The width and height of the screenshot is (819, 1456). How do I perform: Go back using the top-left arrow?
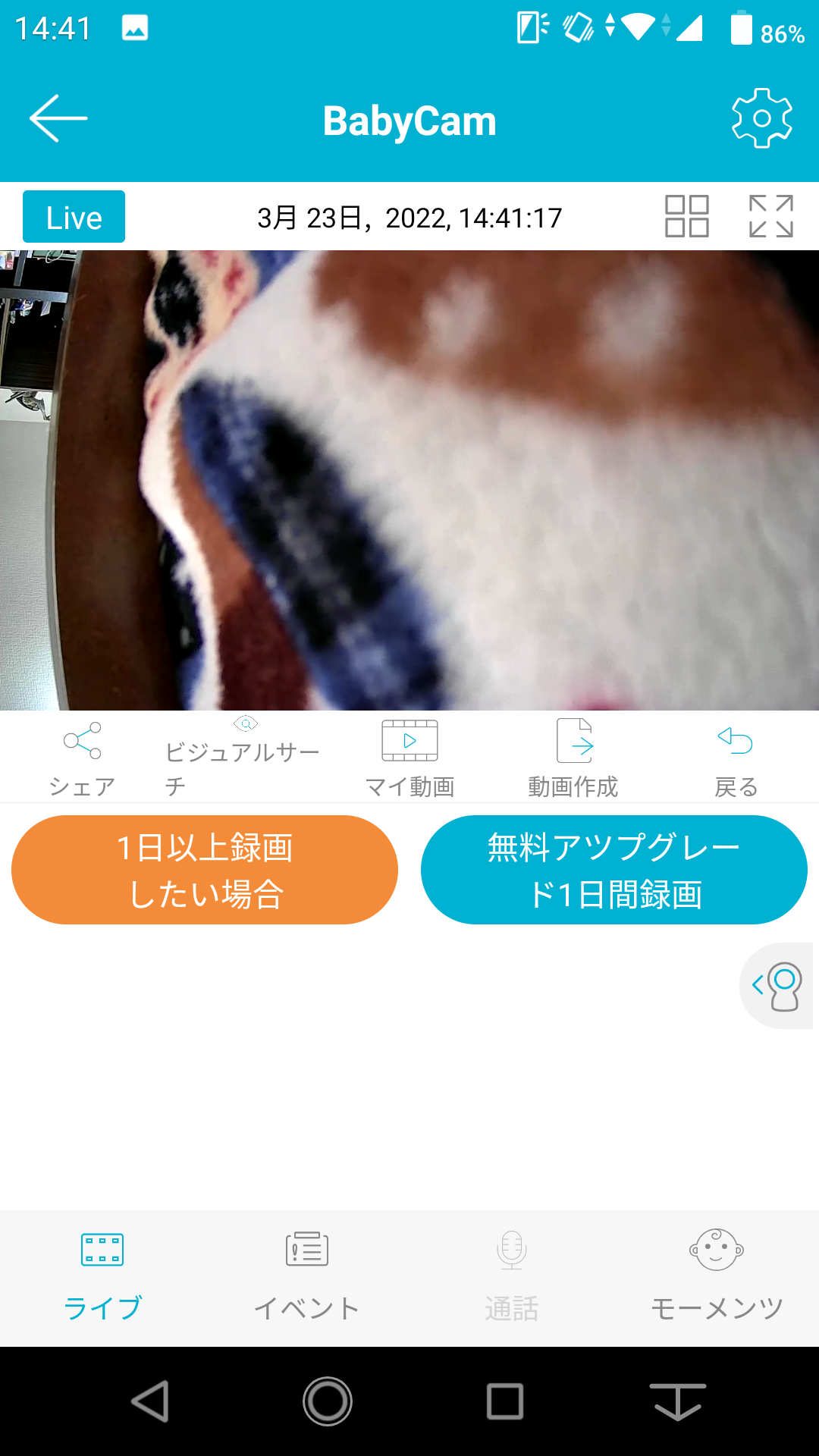tap(58, 118)
